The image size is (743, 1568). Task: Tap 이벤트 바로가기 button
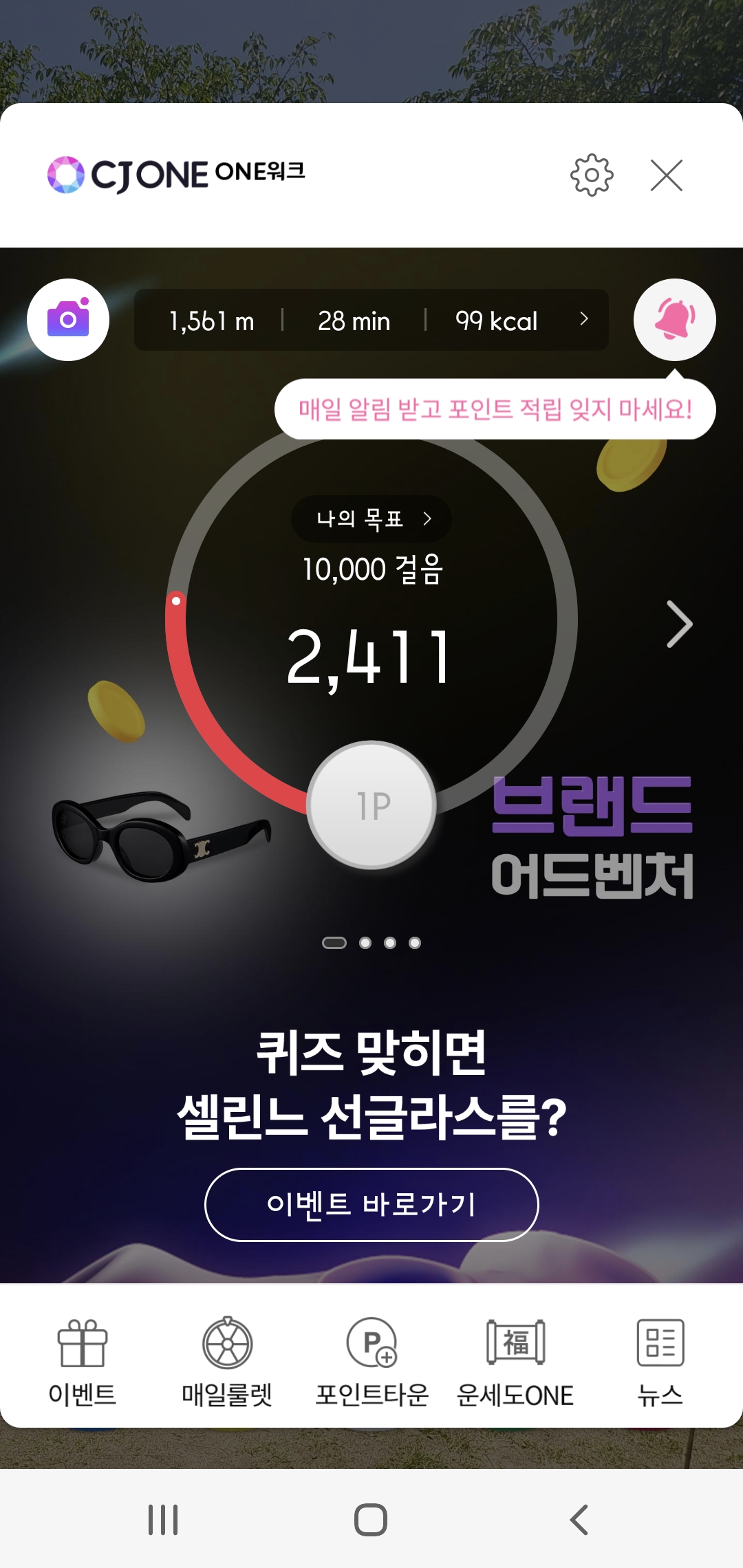(x=371, y=1204)
